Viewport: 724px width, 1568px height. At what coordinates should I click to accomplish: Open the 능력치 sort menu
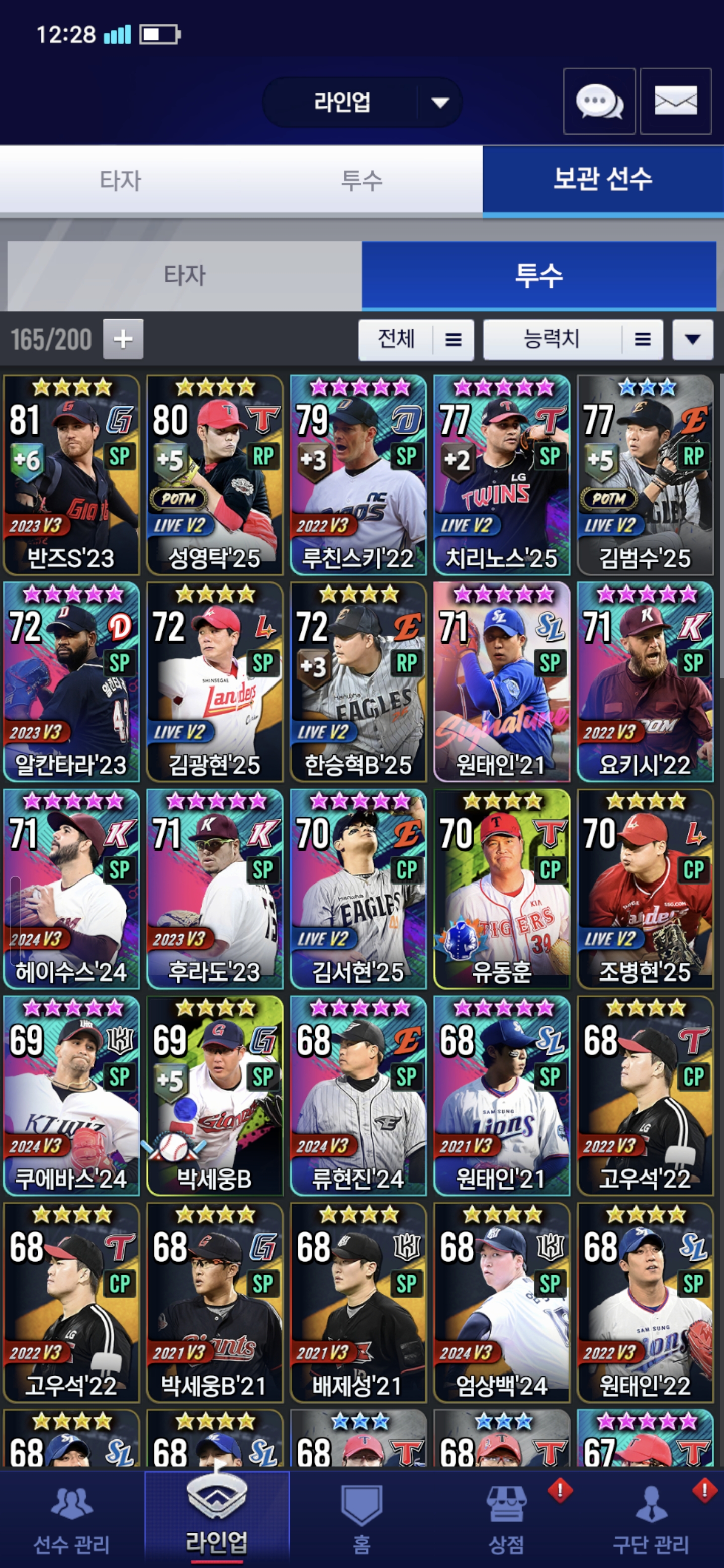[x=572, y=340]
